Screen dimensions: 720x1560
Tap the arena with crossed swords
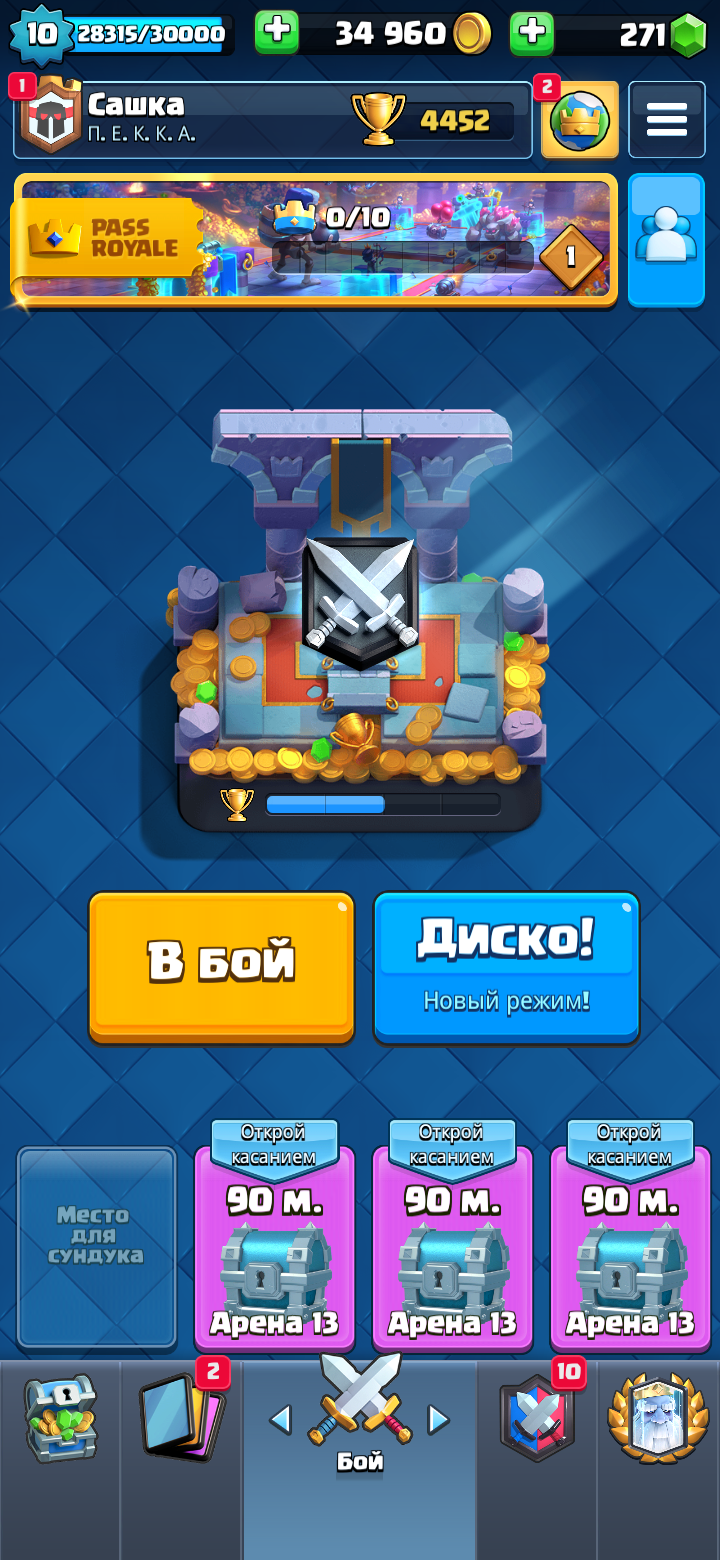coord(360,620)
